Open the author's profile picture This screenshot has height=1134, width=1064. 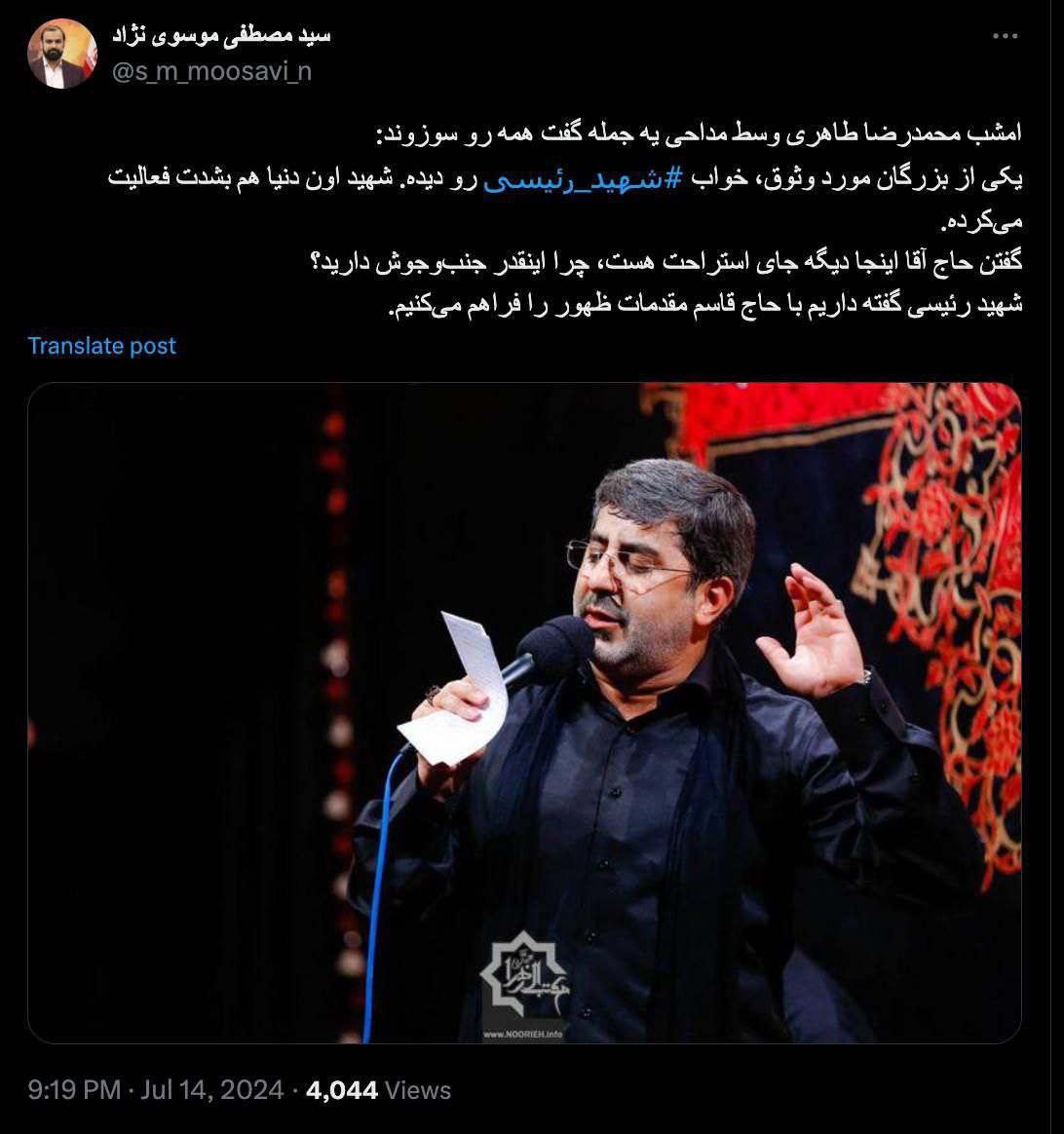point(62,54)
